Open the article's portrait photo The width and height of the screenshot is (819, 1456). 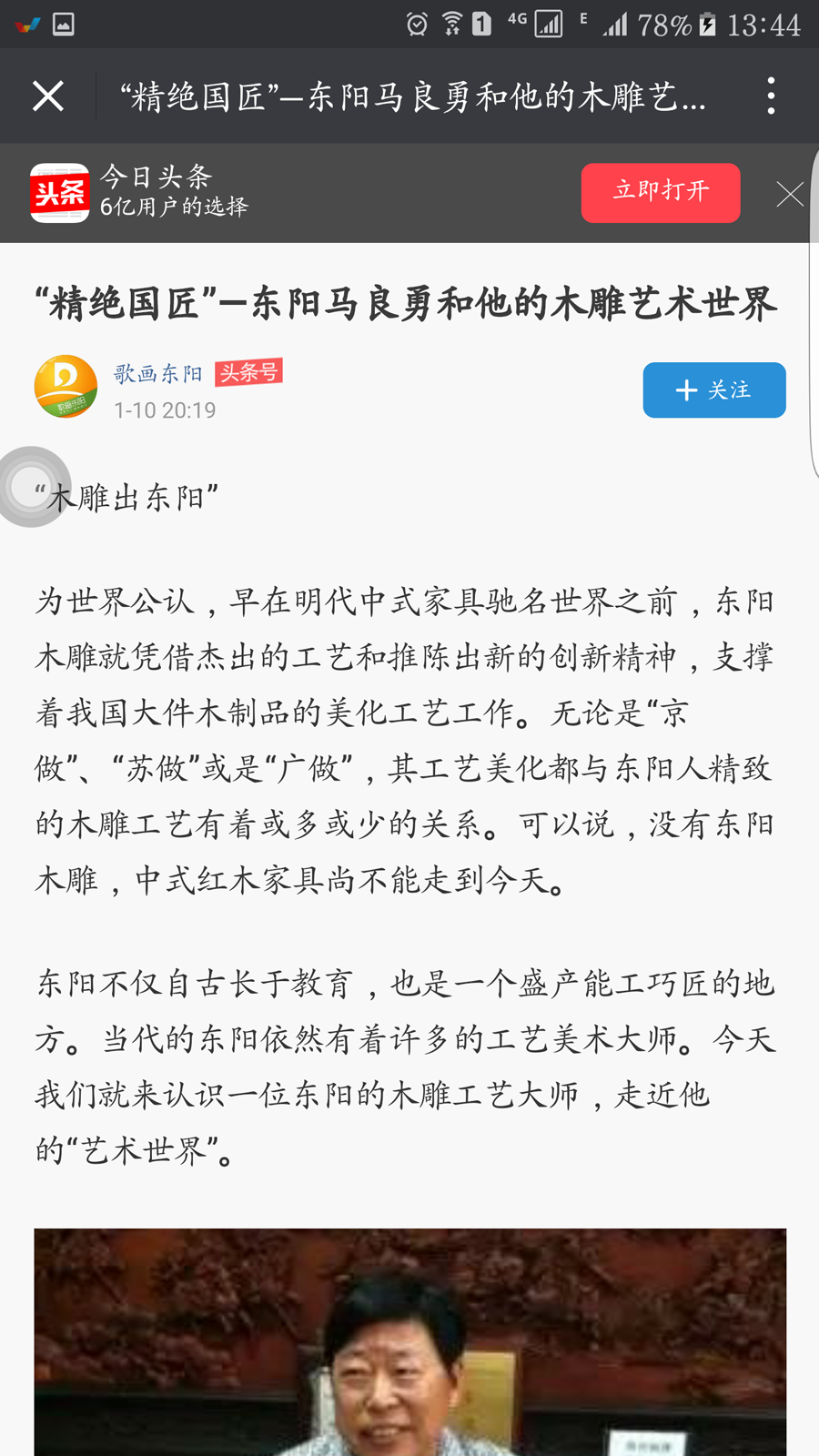pyautogui.click(x=410, y=1342)
